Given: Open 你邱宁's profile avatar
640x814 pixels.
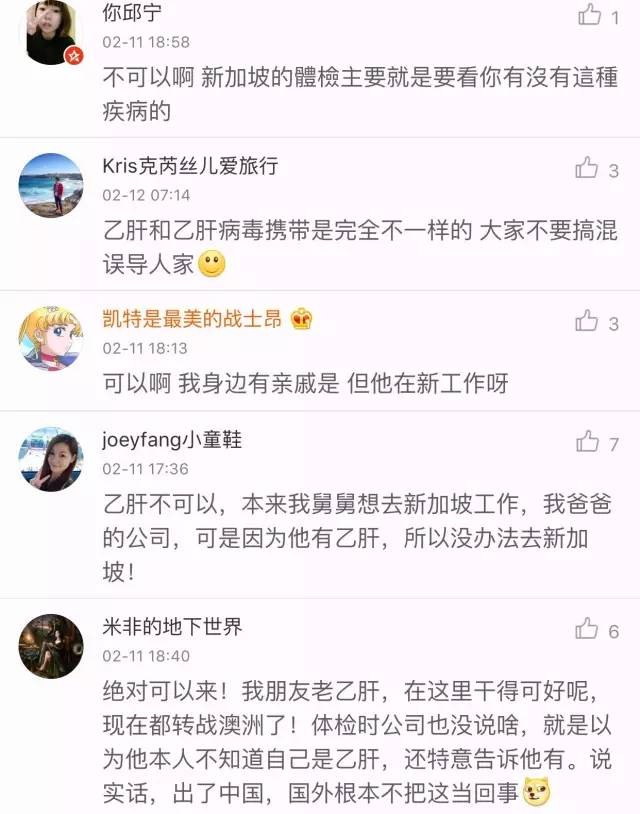Looking at the screenshot, I should 51,32.
